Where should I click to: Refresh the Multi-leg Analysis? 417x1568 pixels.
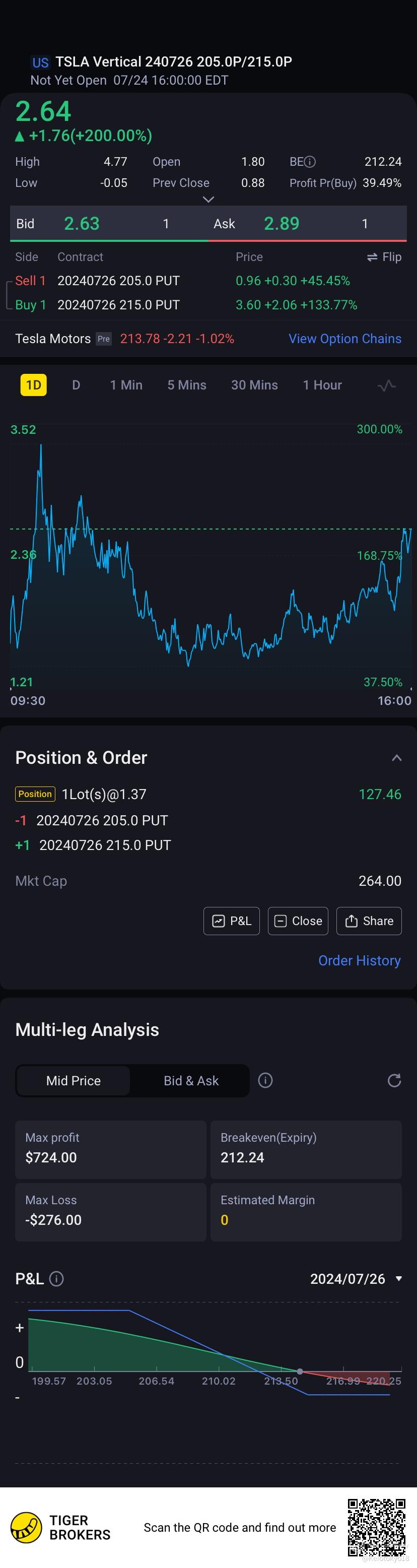point(394,1080)
